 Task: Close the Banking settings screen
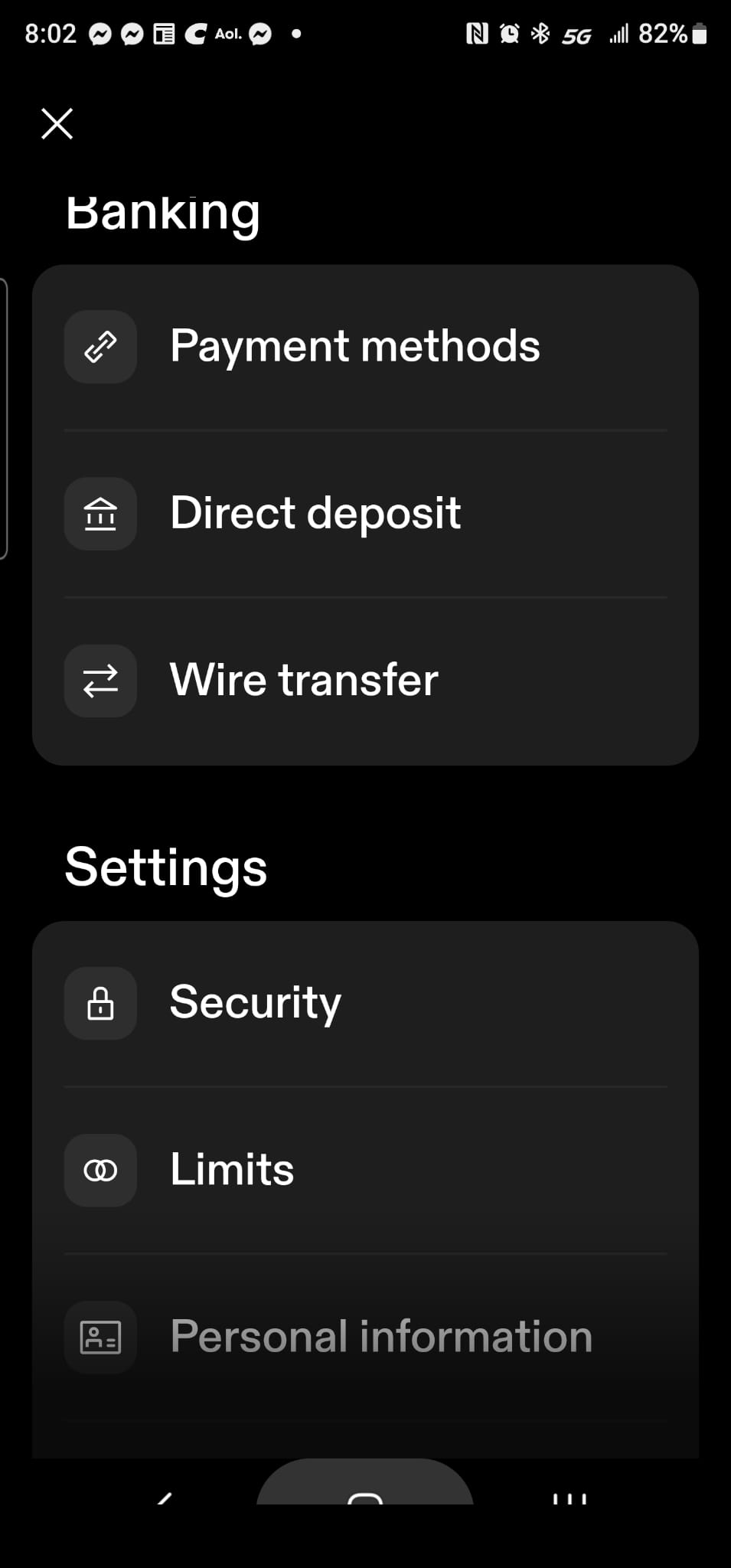click(x=57, y=123)
